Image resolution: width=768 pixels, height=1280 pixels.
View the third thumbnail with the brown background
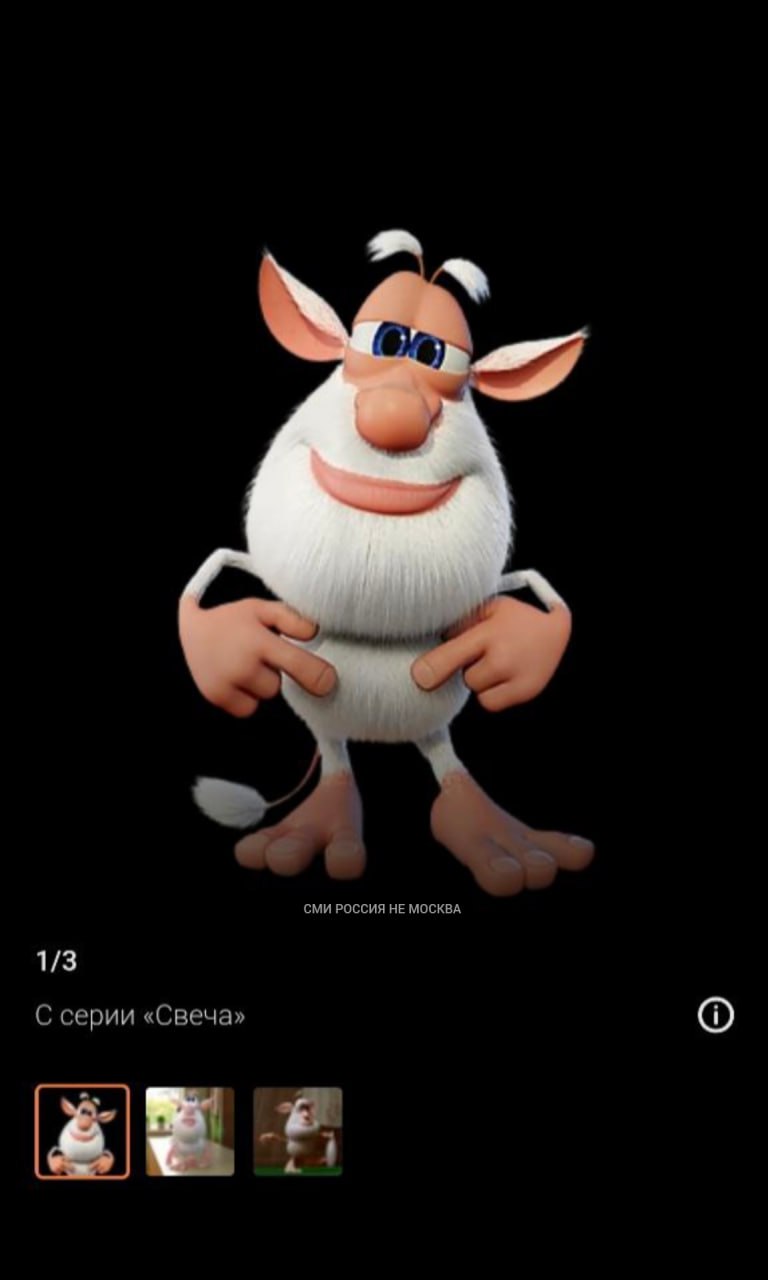click(298, 1131)
